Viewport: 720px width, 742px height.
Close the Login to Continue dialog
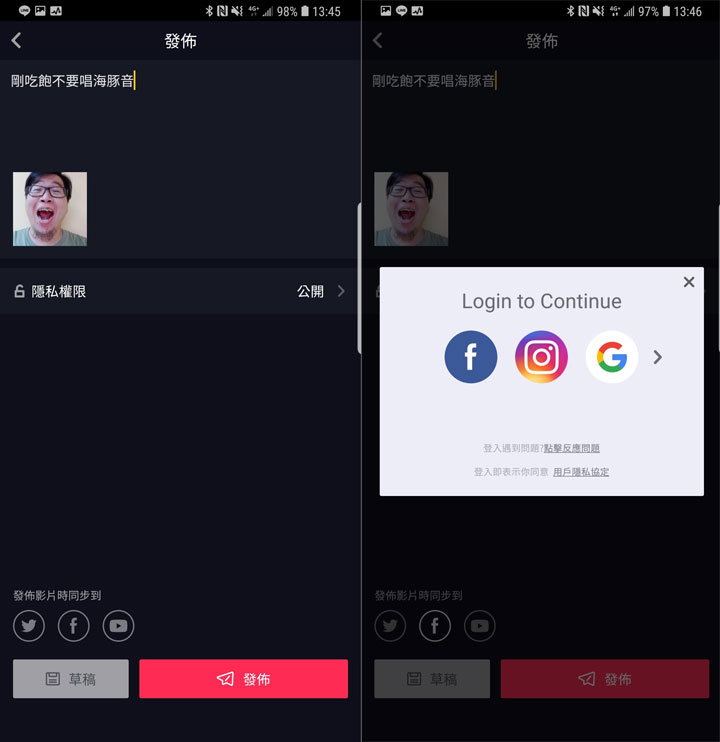tap(688, 282)
